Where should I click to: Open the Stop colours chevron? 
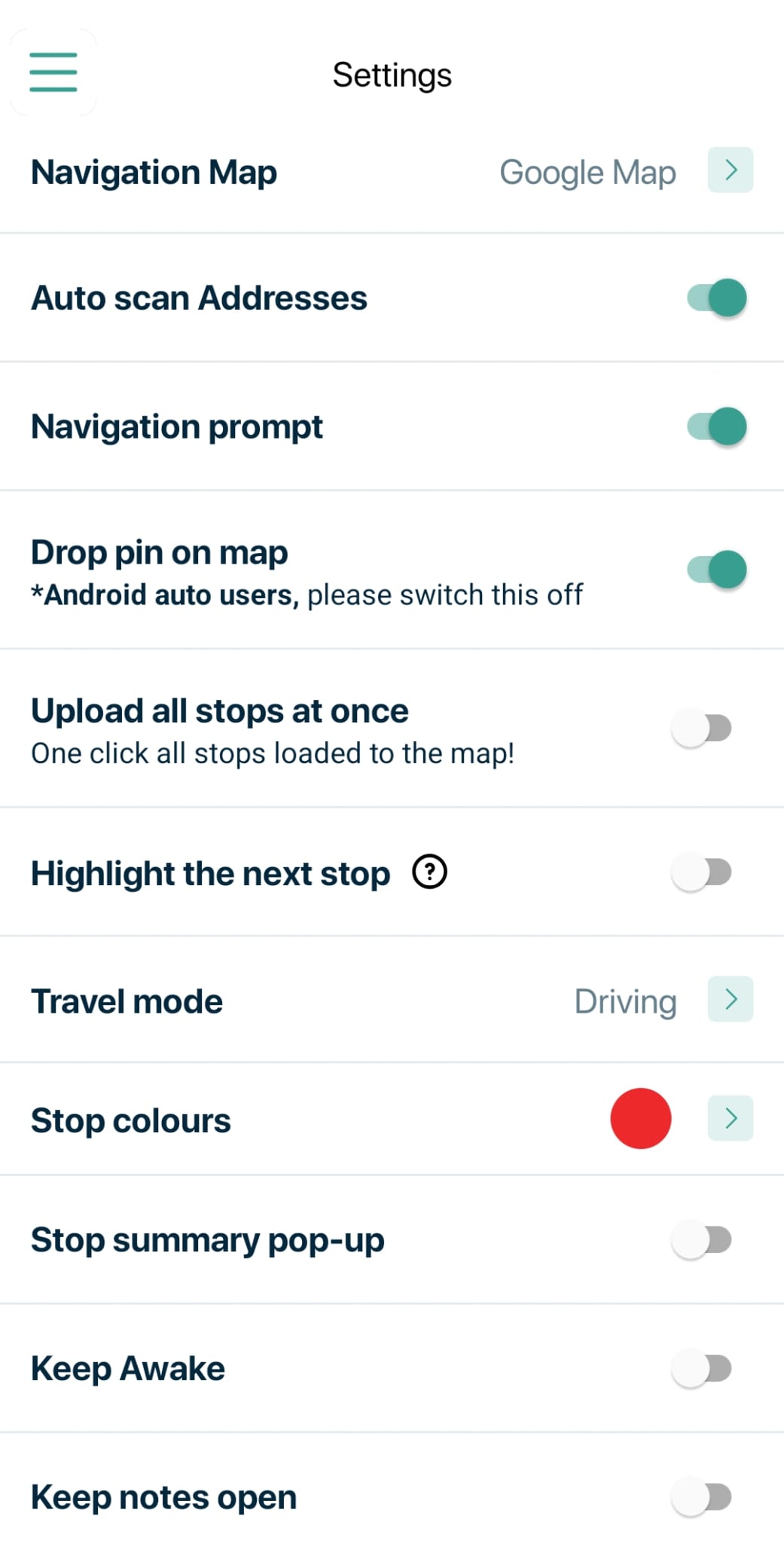(x=729, y=1118)
